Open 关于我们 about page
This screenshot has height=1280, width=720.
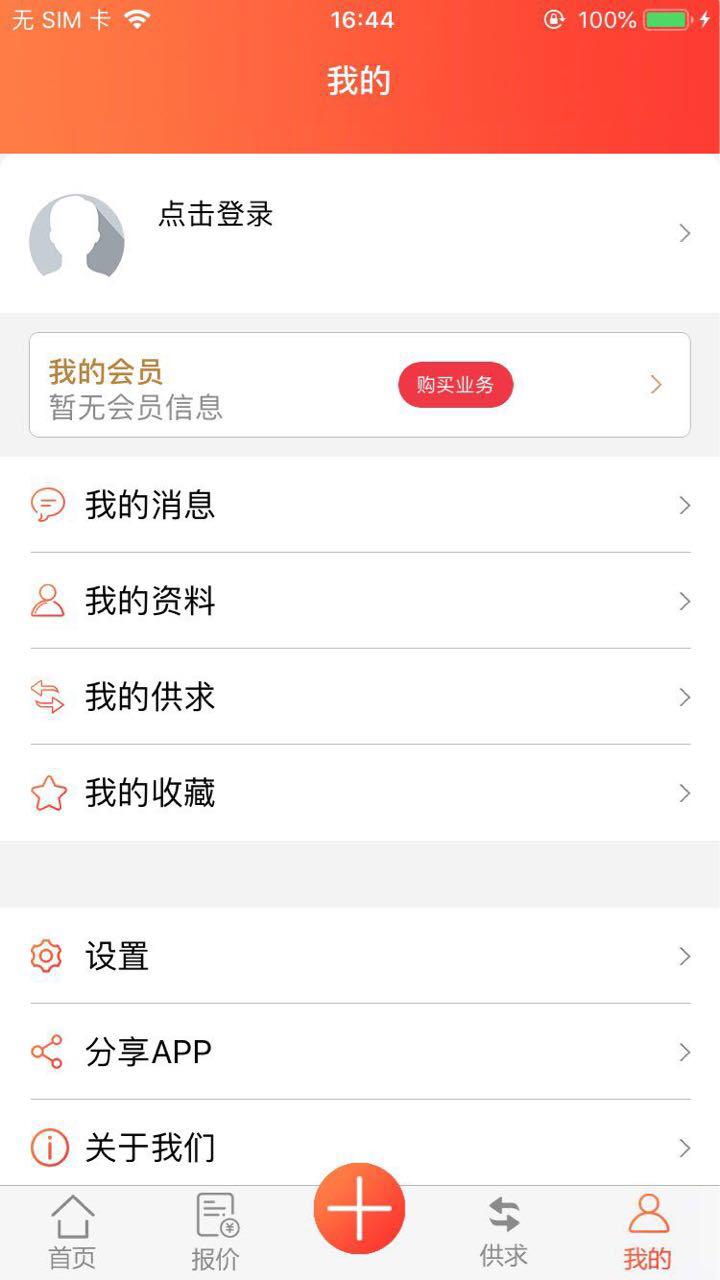click(x=150, y=1147)
